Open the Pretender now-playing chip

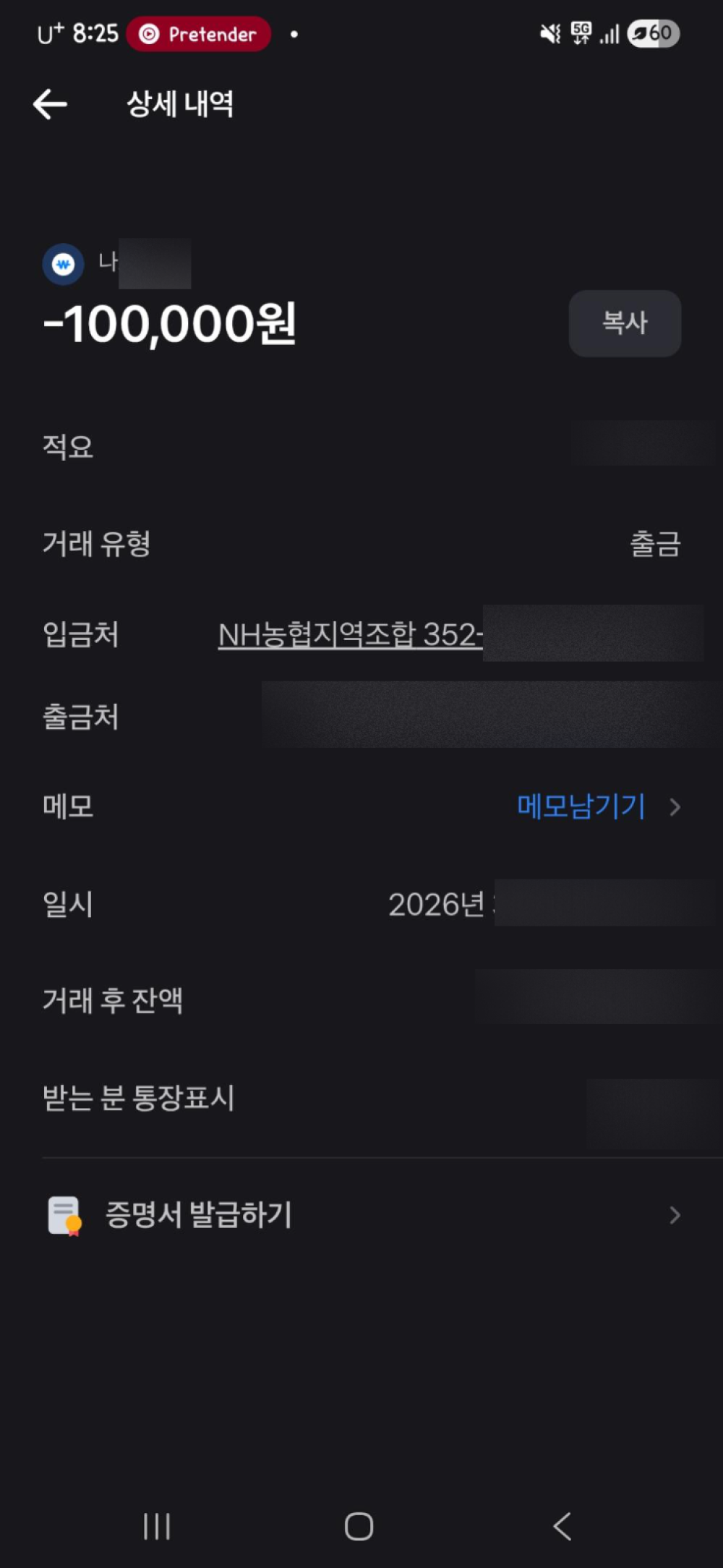(199, 34)
